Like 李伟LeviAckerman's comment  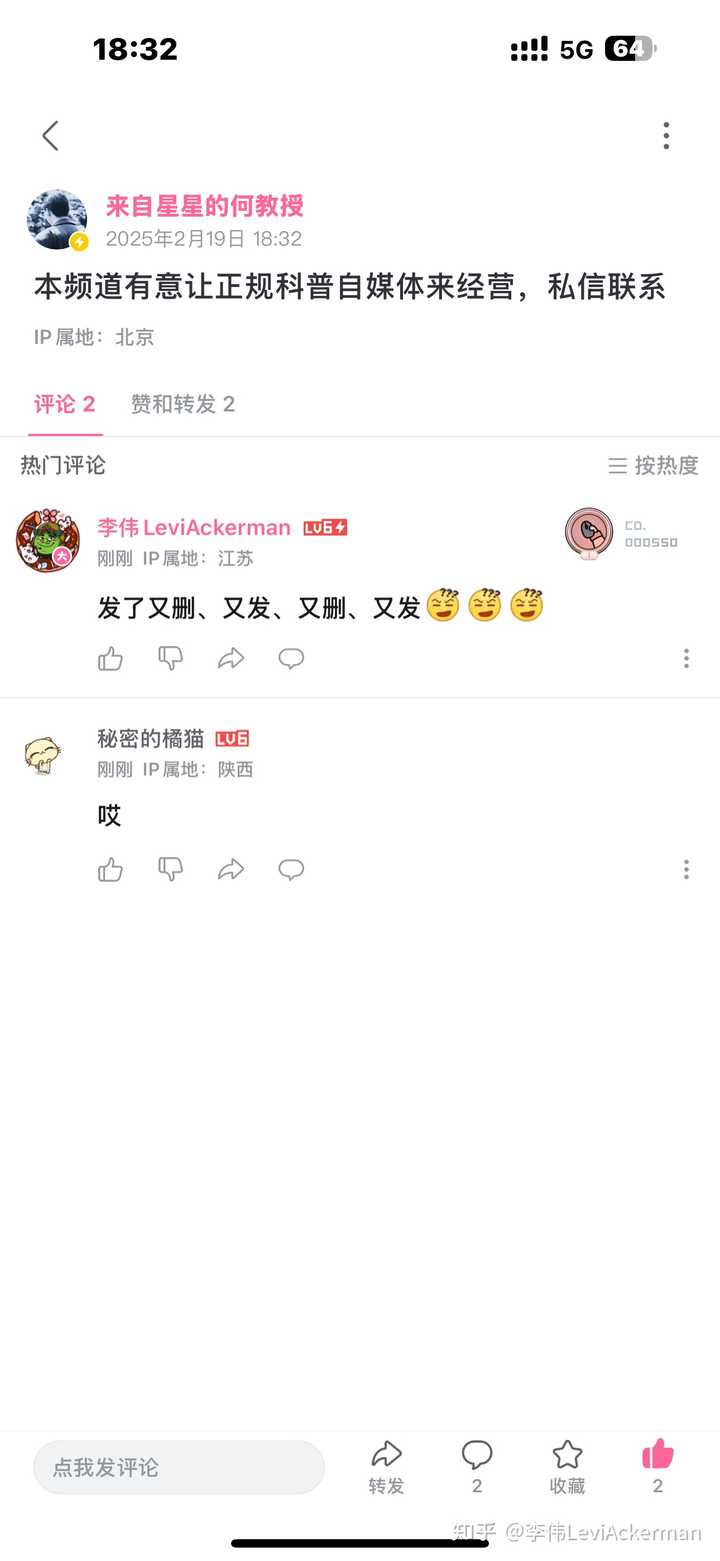[x=111, y=658]
